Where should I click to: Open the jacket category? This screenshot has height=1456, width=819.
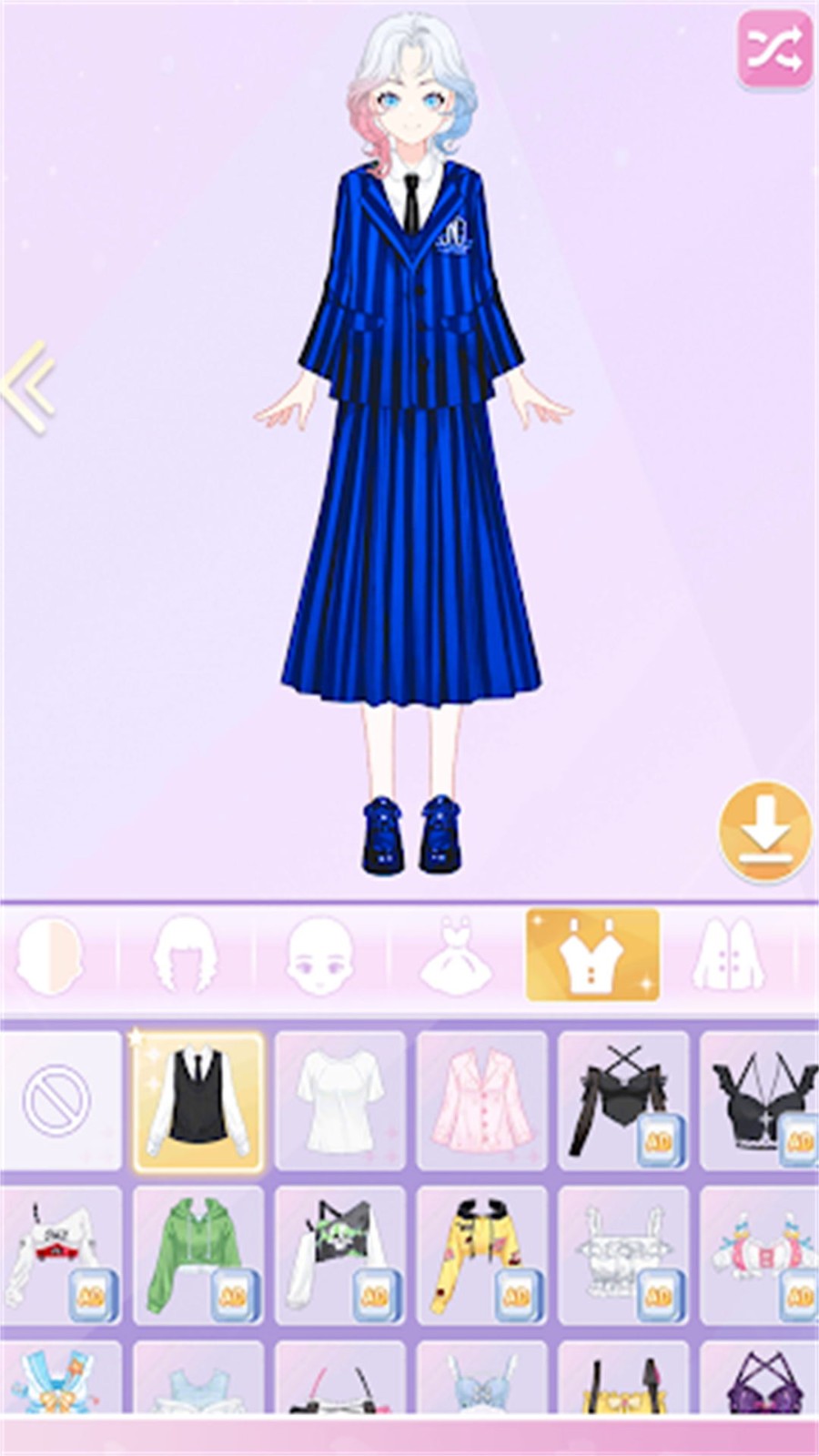[728, 955]
